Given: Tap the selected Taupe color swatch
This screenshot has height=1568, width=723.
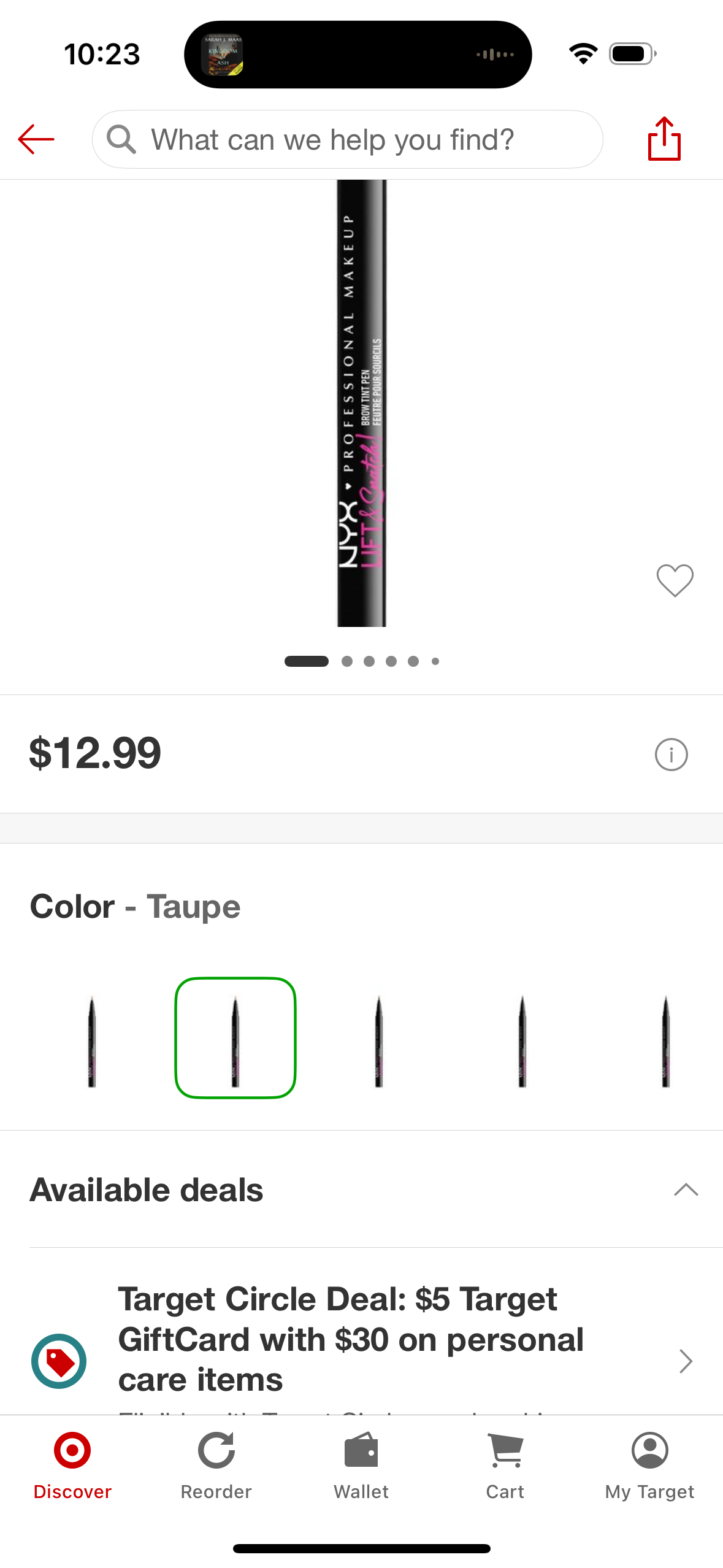Looking at the screenshot, I should point(235,1038).
